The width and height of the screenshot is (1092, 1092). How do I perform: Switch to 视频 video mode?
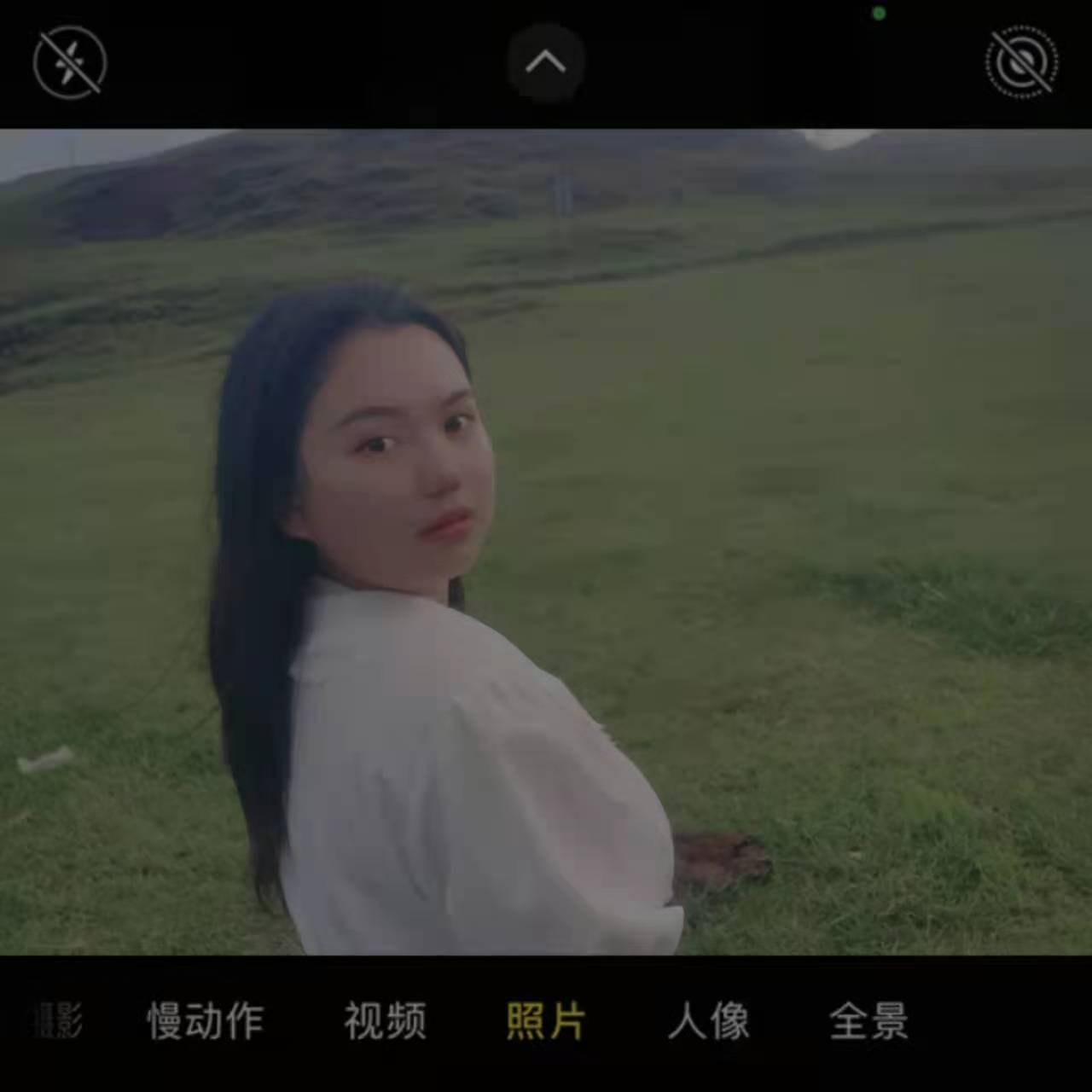(385, 1020)
